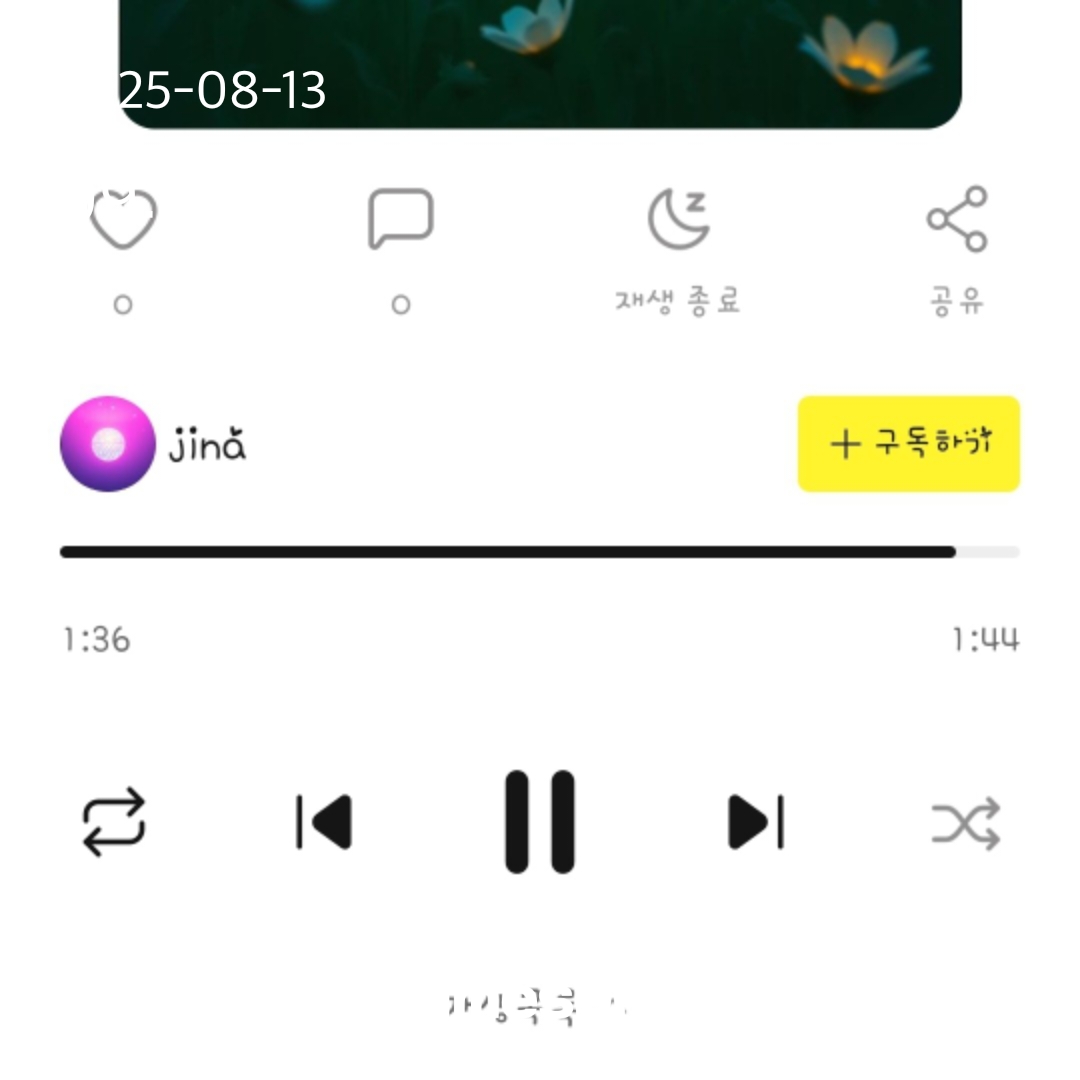Open the comments bubble
Screen dimensions: 1080x1080
click(400, 219)
